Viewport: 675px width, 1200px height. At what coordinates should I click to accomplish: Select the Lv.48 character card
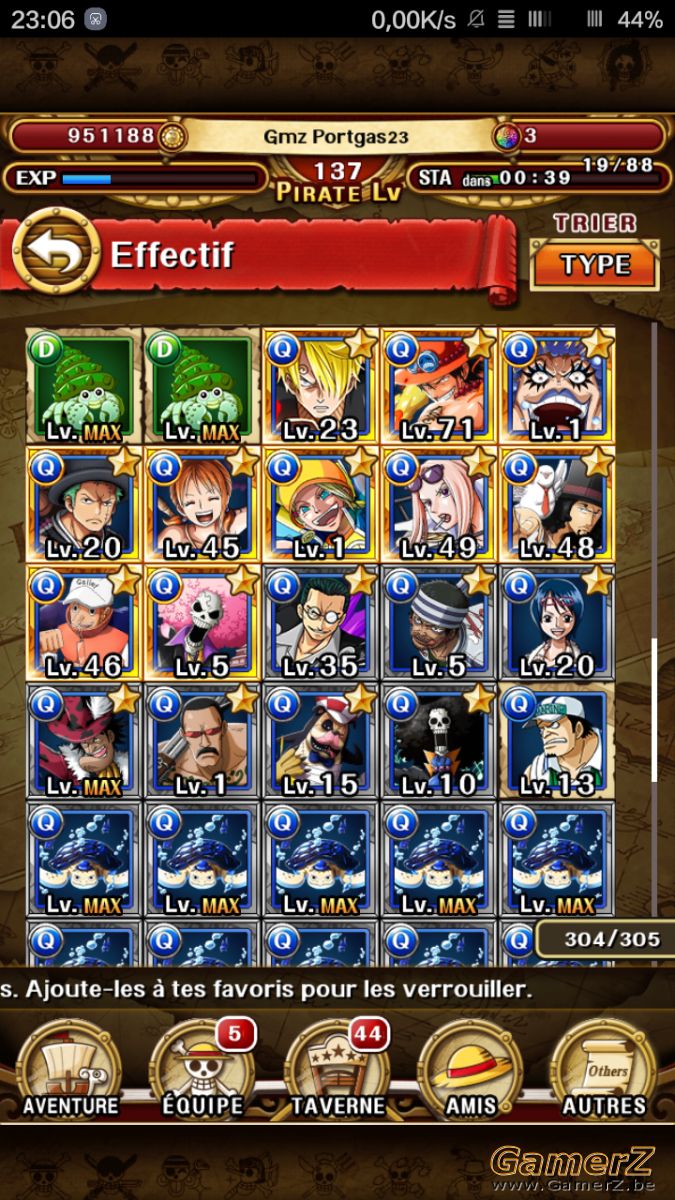[x=556, y=505]
